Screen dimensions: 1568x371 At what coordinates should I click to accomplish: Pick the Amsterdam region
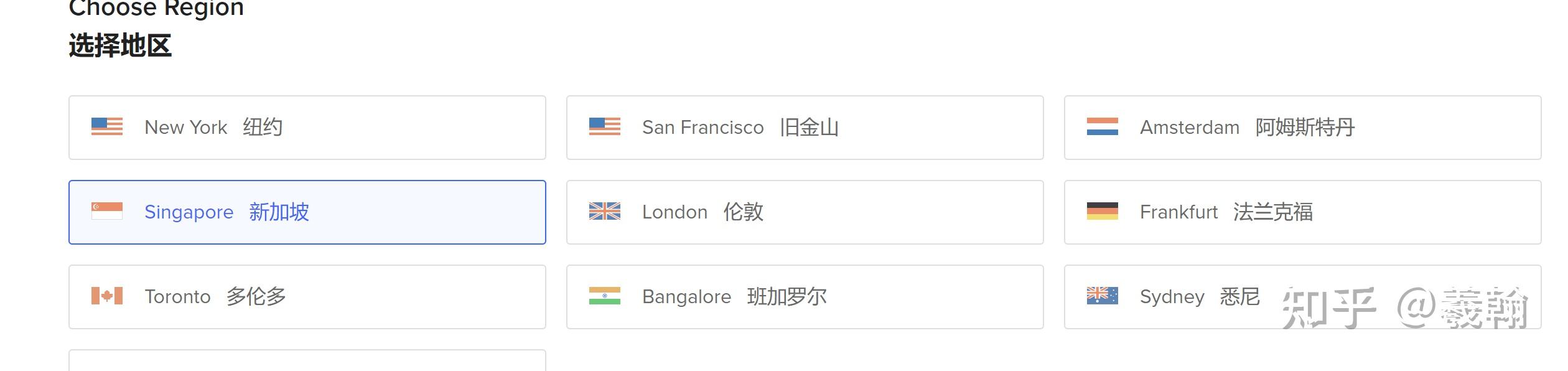pos(1302,128)
